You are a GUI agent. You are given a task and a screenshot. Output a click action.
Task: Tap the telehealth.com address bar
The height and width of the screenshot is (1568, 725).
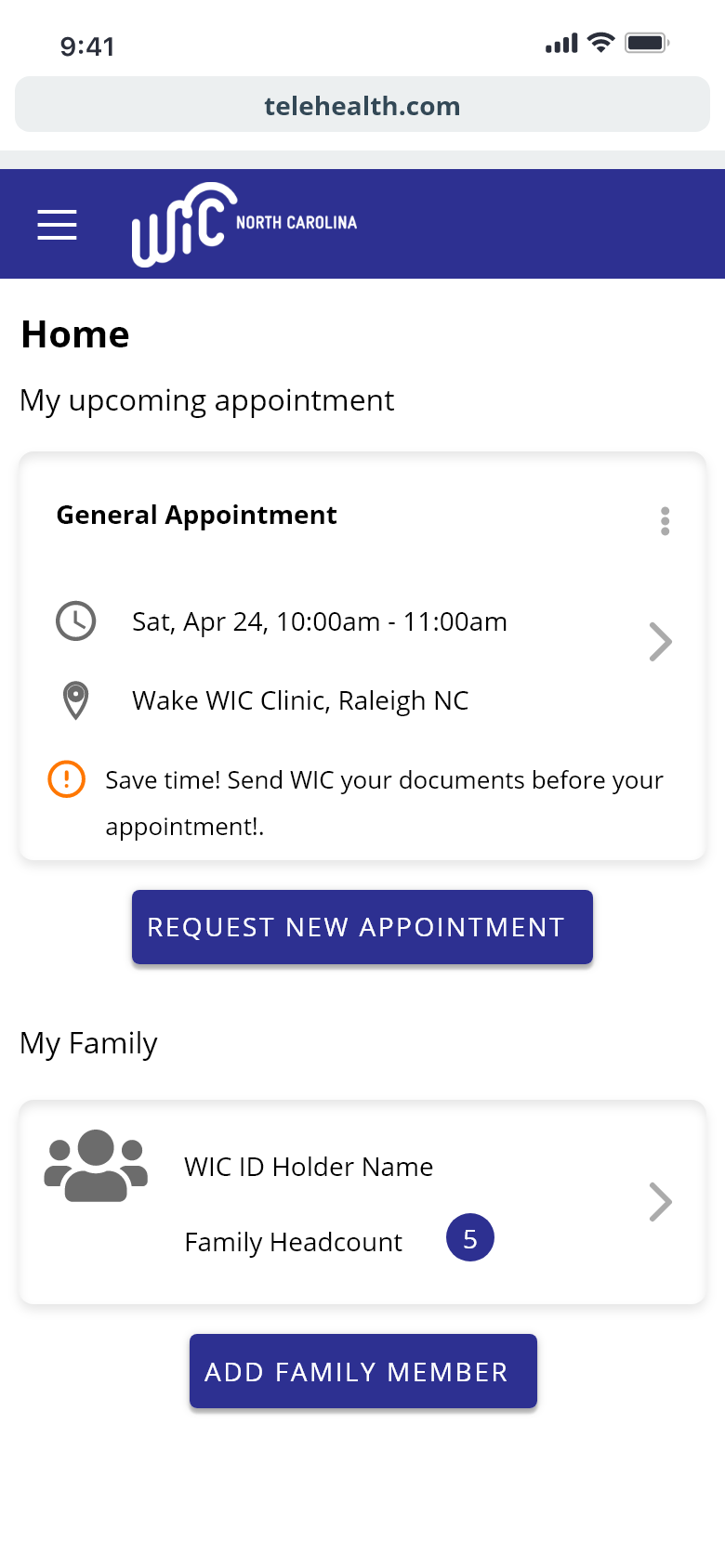[362, 105]
